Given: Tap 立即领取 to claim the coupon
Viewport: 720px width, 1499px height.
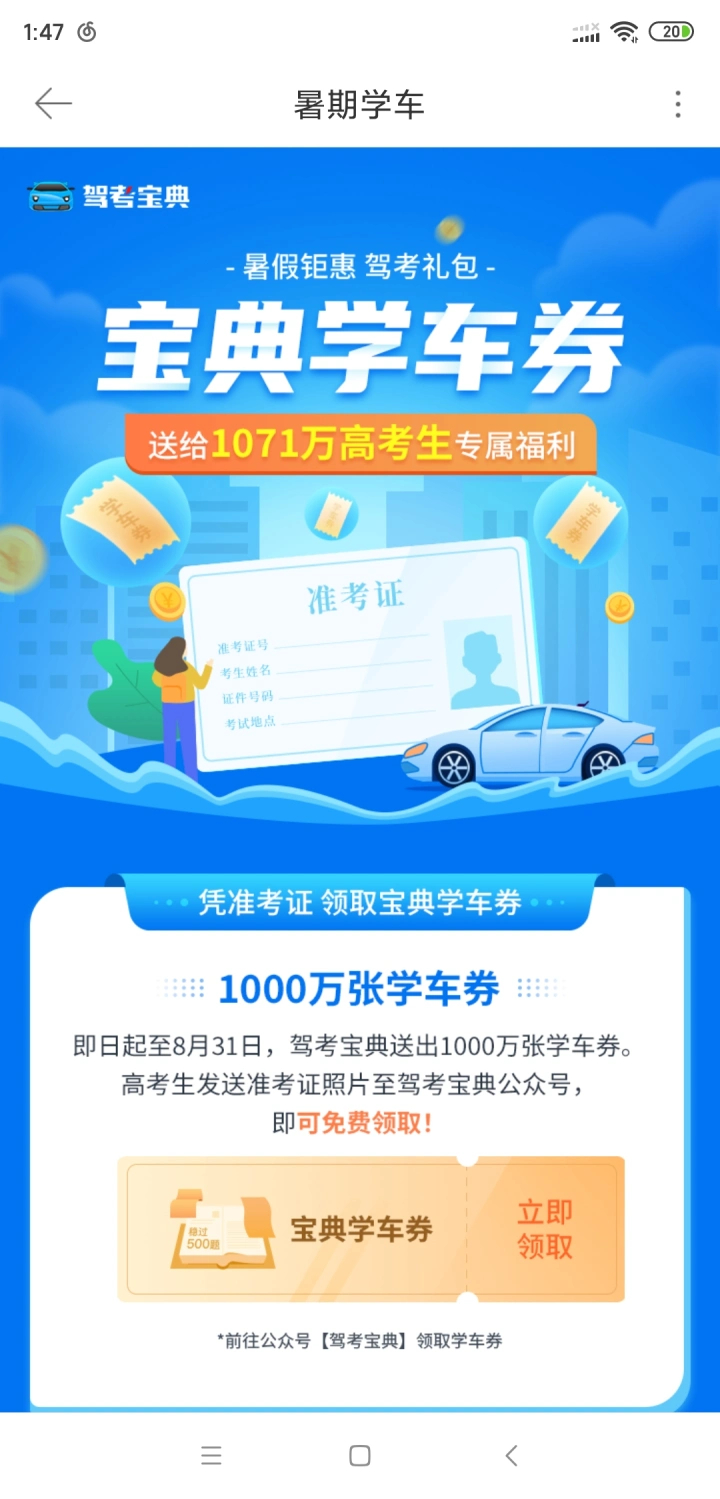Looking at the screenshot, I should pos(545,1229).
